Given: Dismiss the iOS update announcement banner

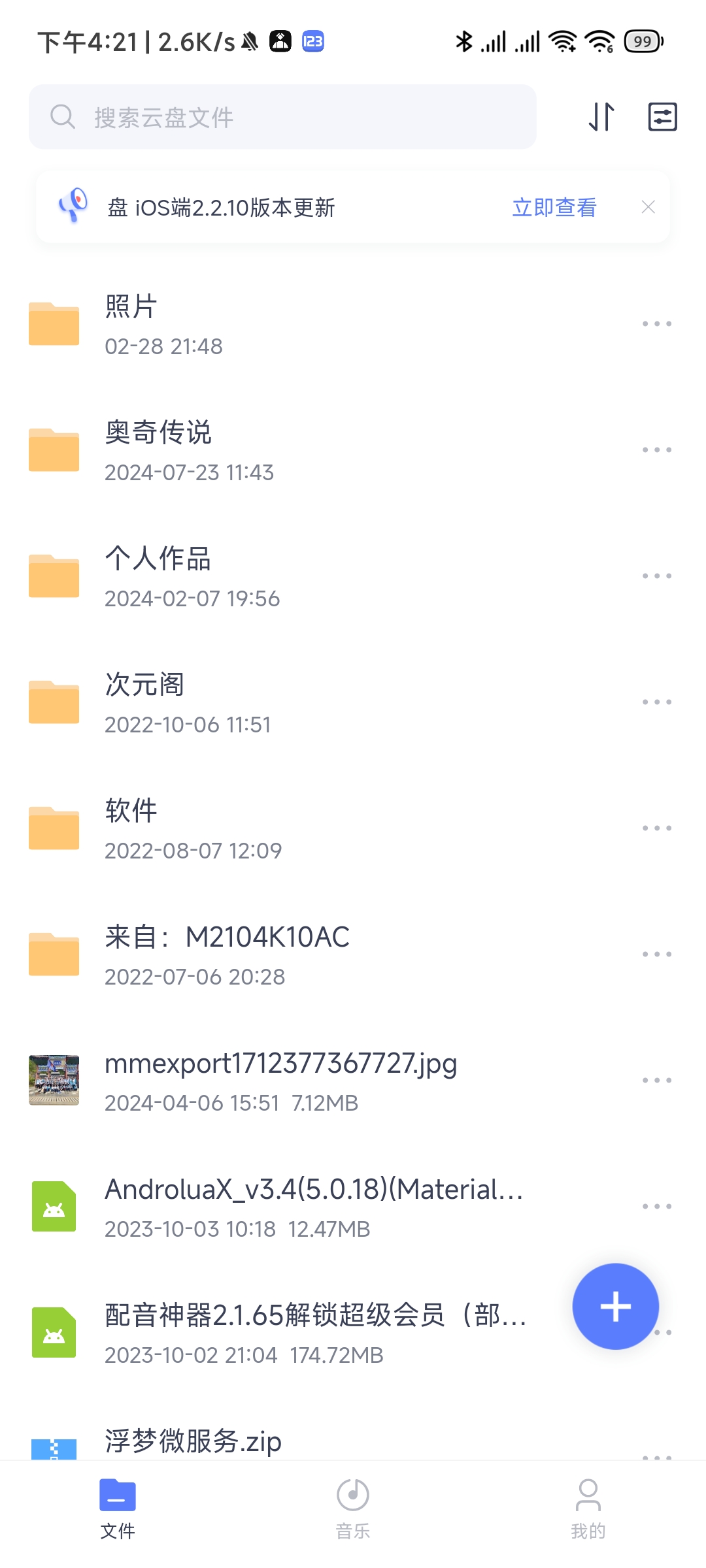Looking at the screenshot, I should click(648, 207).
